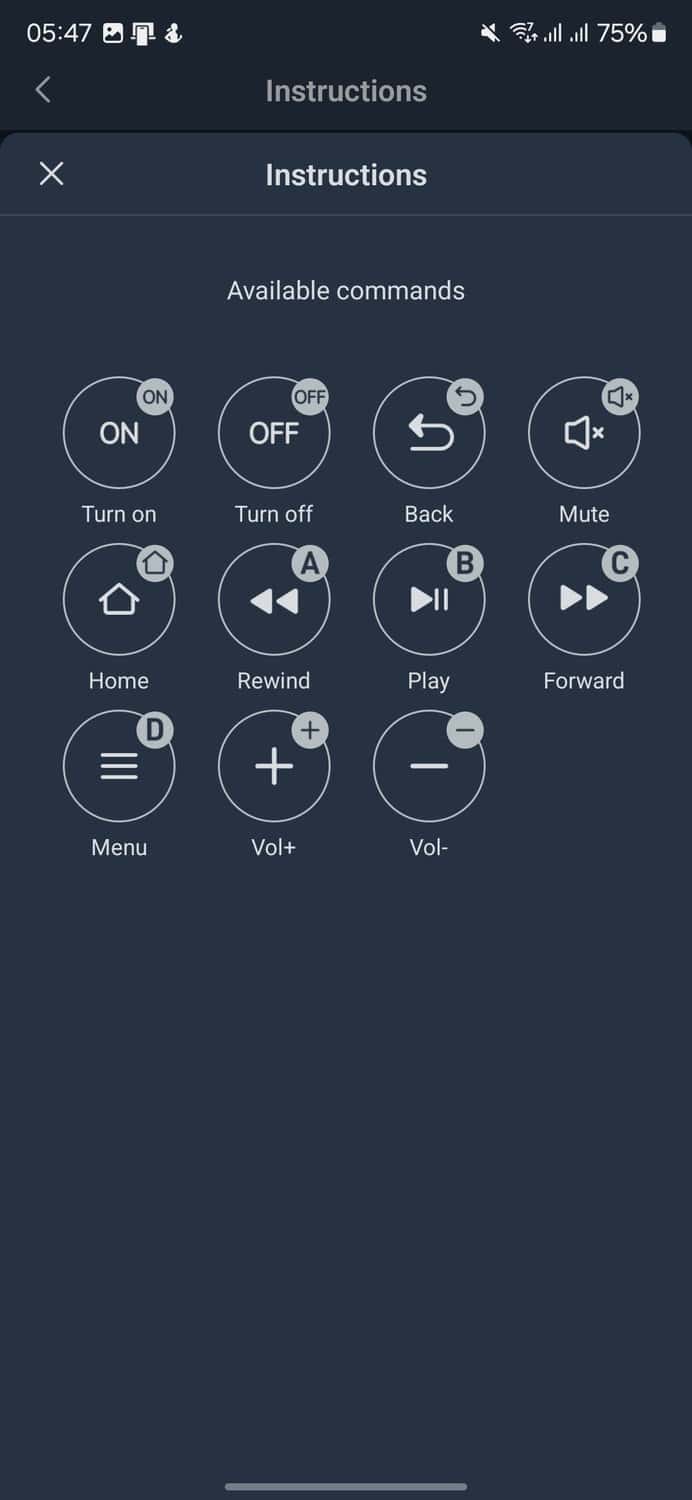
Task: Open the Menu command
Action: (119, 767)
